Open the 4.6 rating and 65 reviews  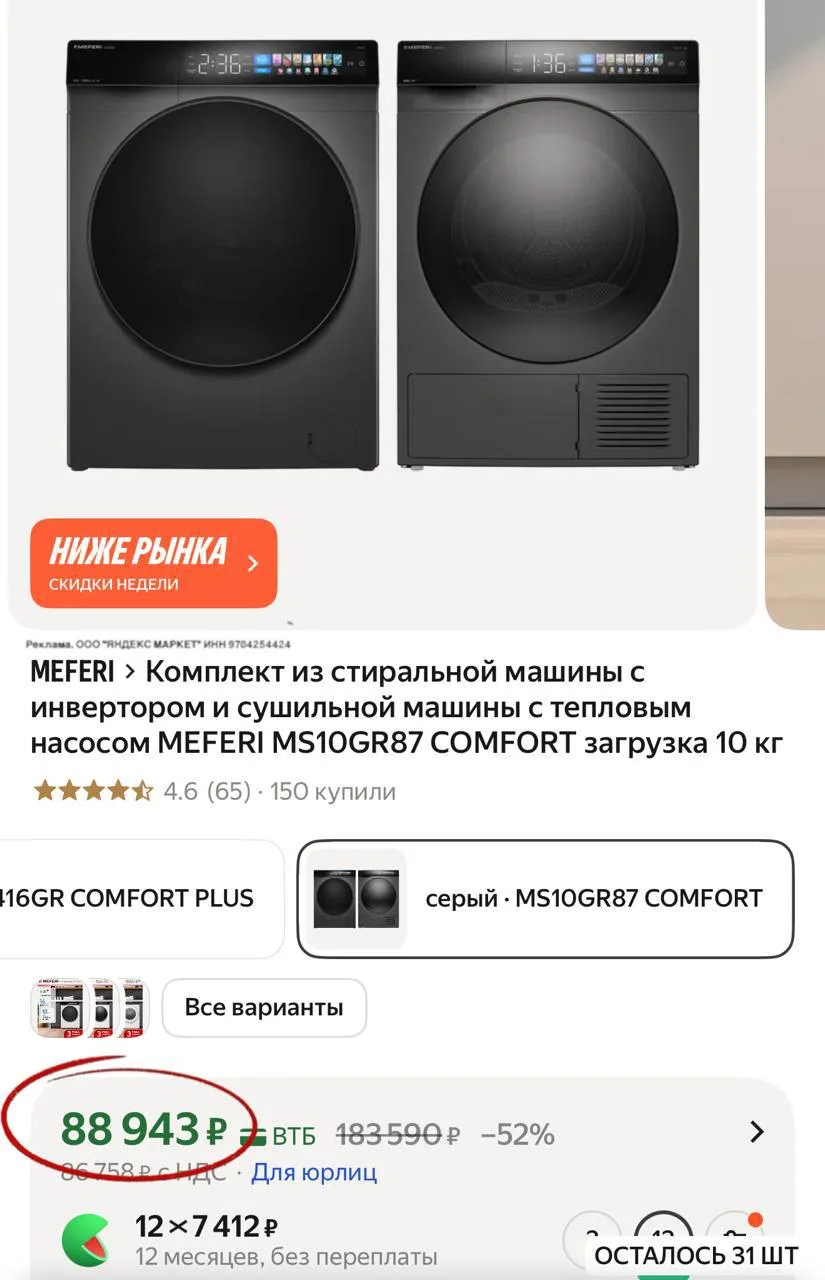(213, 792)
